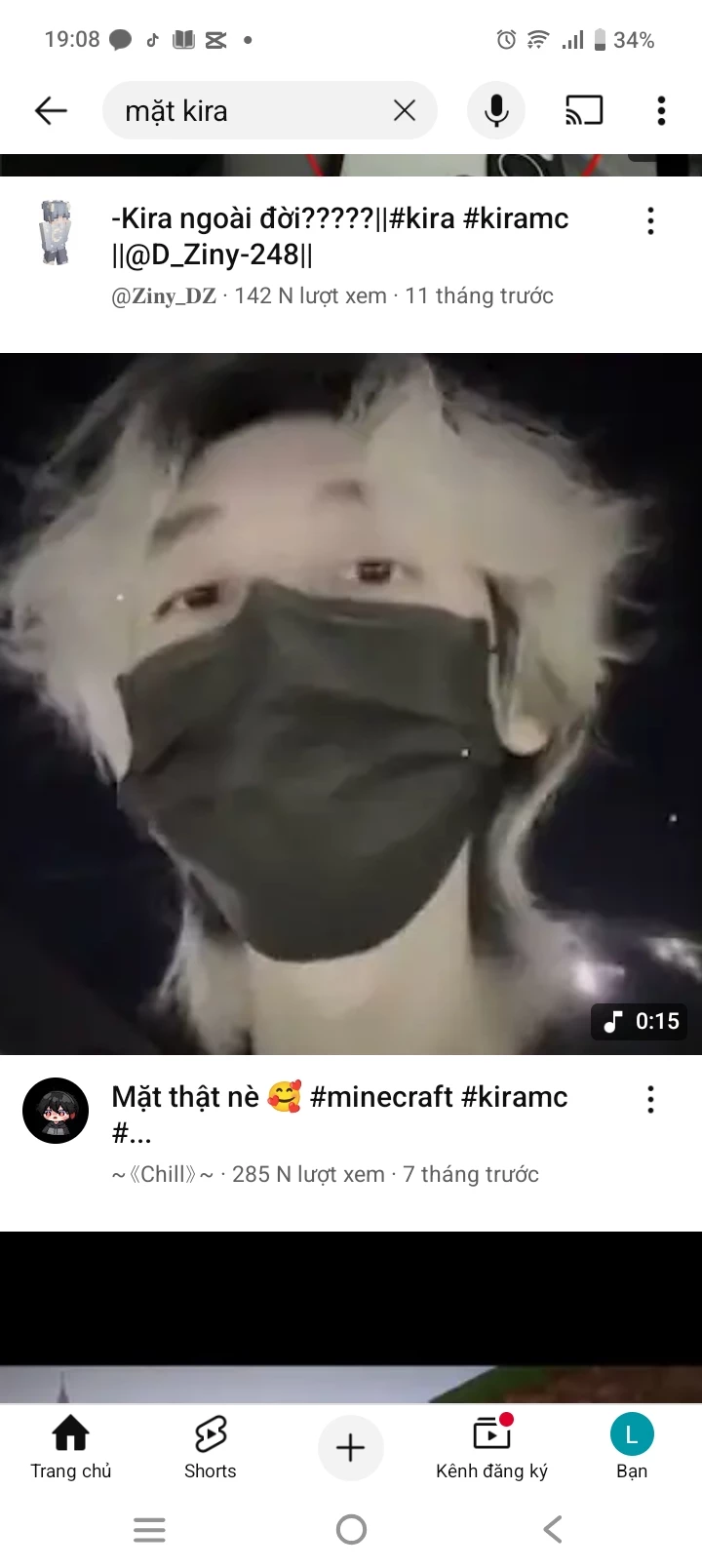Clear the search query text
702x1568 pixels.
point(404,111)
